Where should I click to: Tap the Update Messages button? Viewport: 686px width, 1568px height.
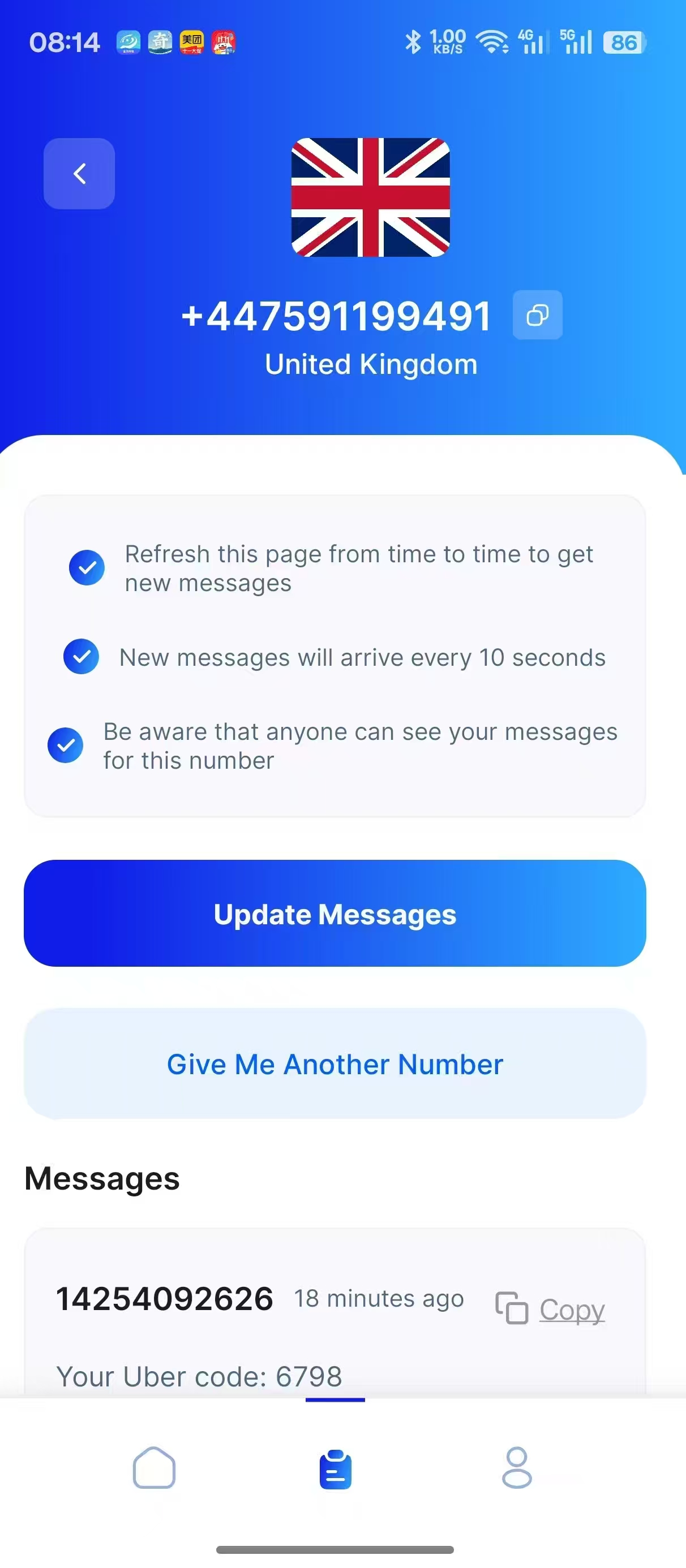tap(335, 913)
